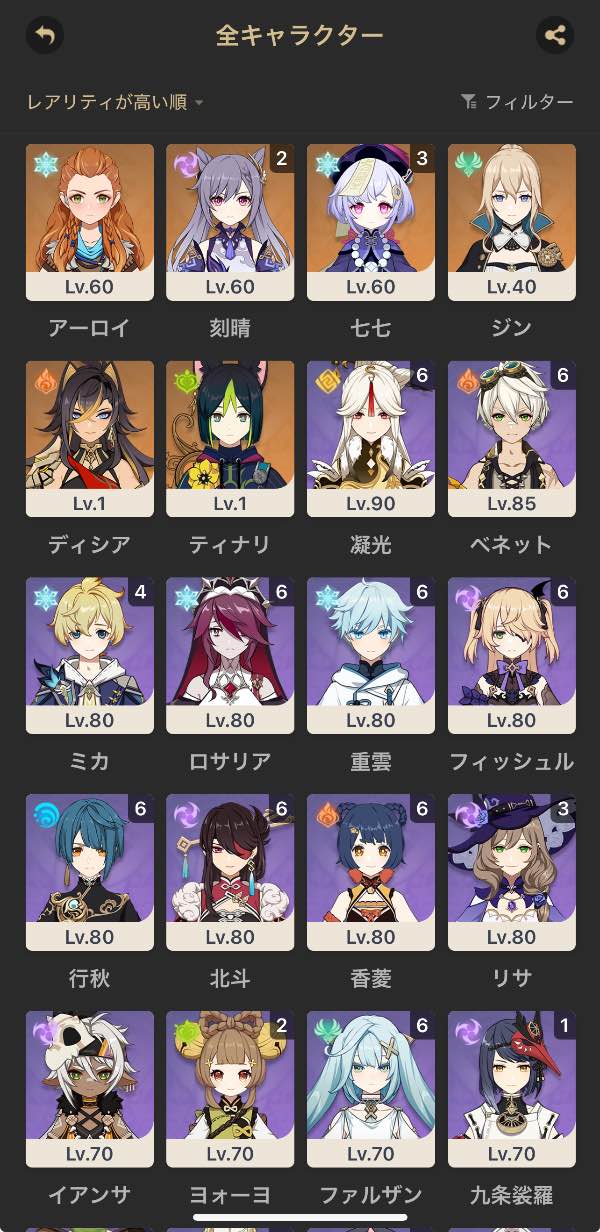
Task: Open ジン character card
Action: click(512, 222)
